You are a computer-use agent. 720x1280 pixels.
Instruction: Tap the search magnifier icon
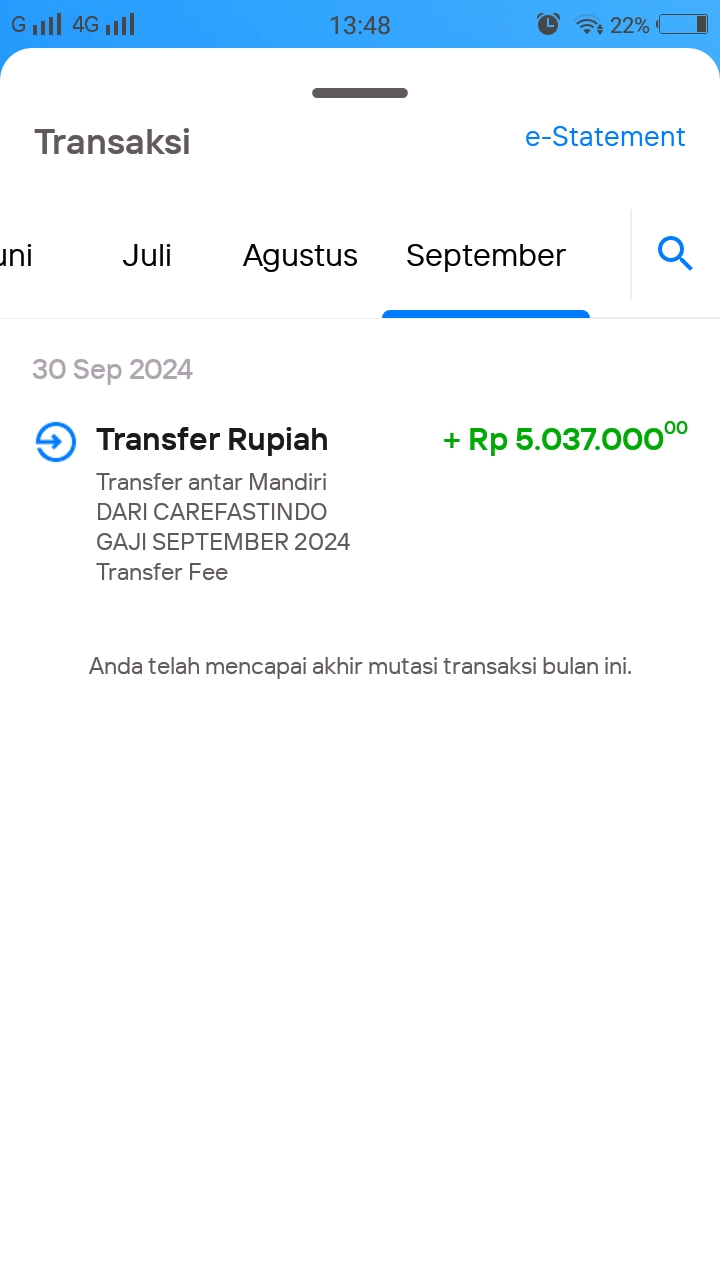(x=675, y=254)
